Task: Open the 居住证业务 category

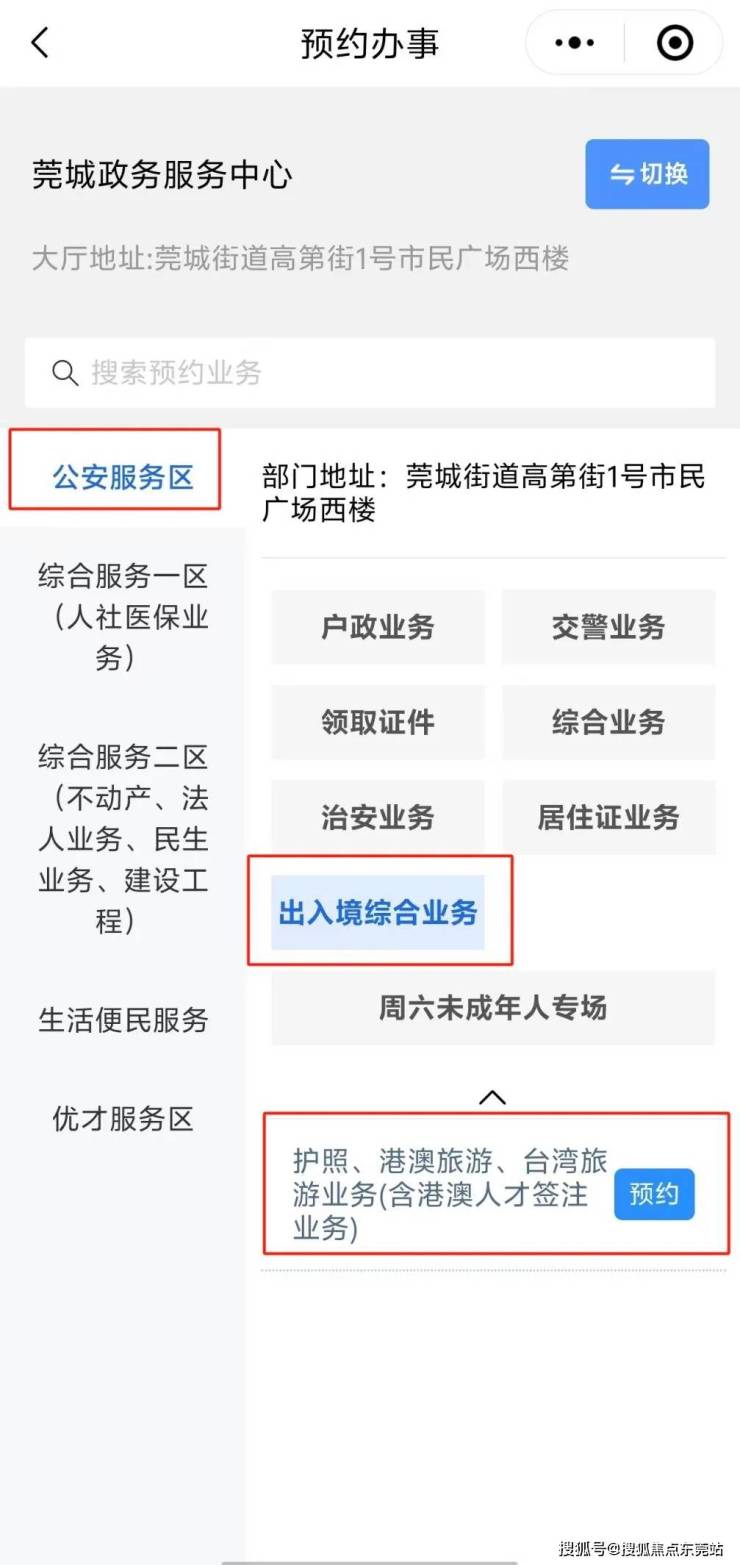Action: click(608, 817)
